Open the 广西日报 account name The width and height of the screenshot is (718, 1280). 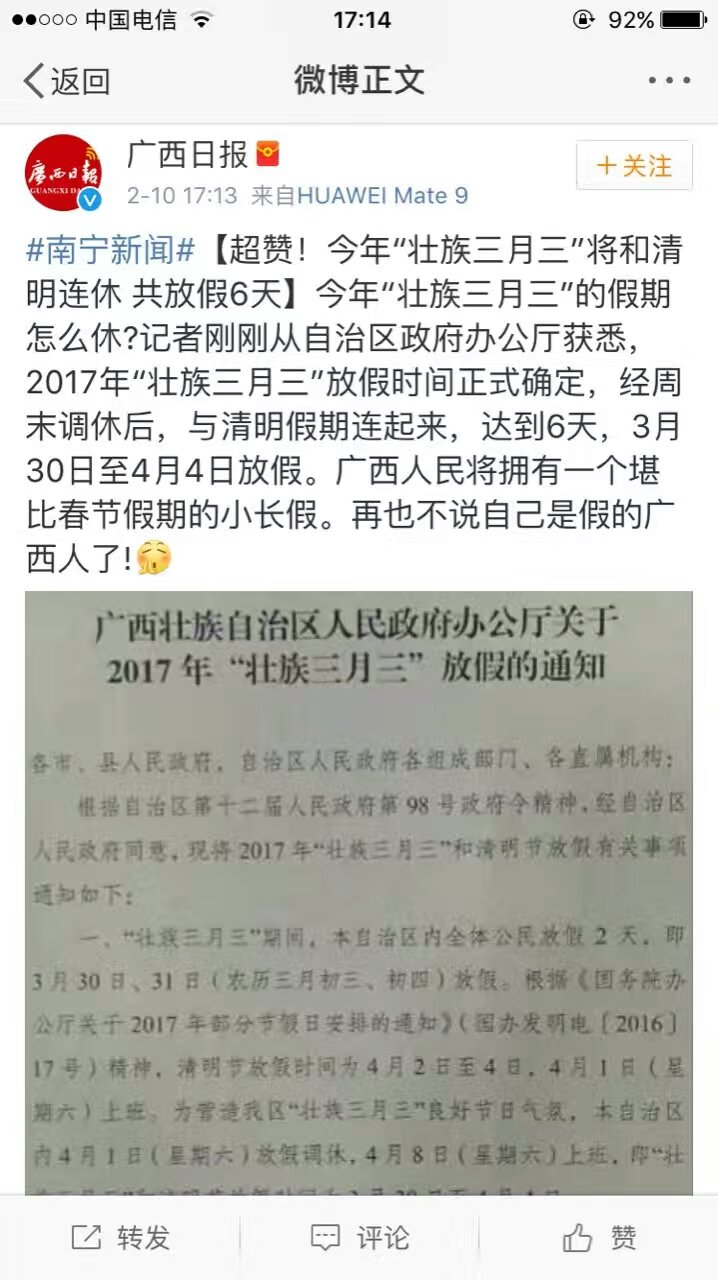pyautogui.click(x=188, y=154)
